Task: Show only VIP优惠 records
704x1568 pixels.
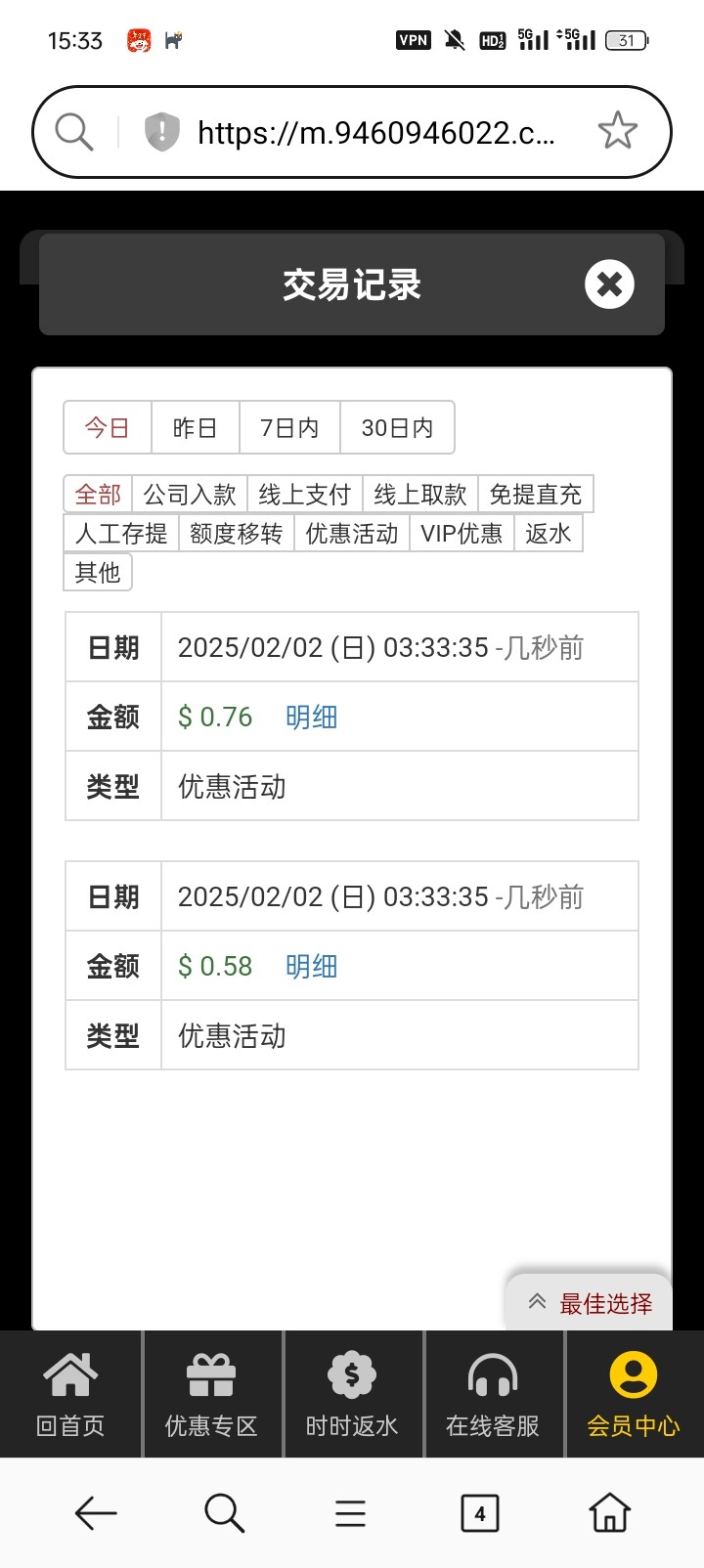Action: click(x=462, y=533)
